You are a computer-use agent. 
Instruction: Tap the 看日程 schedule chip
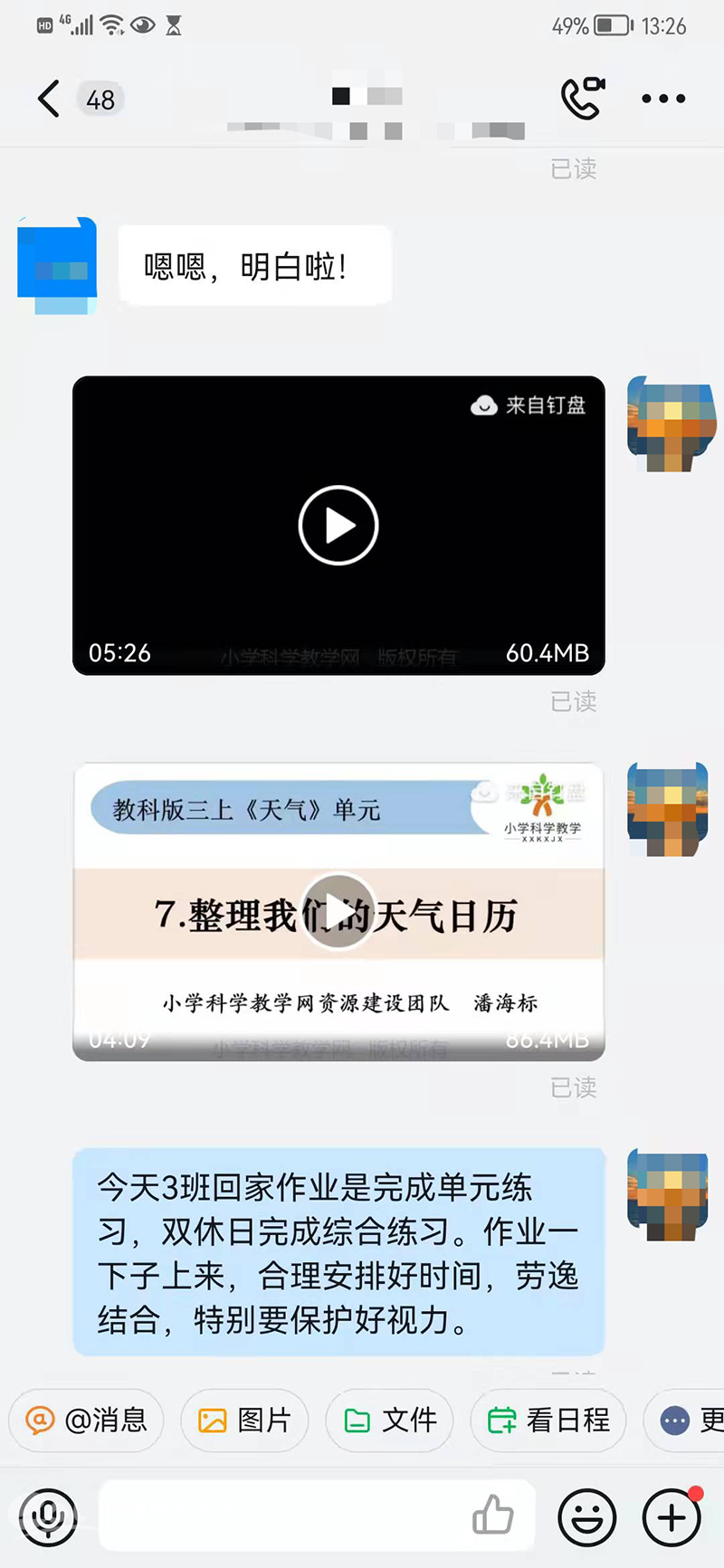coord(548,1420)
